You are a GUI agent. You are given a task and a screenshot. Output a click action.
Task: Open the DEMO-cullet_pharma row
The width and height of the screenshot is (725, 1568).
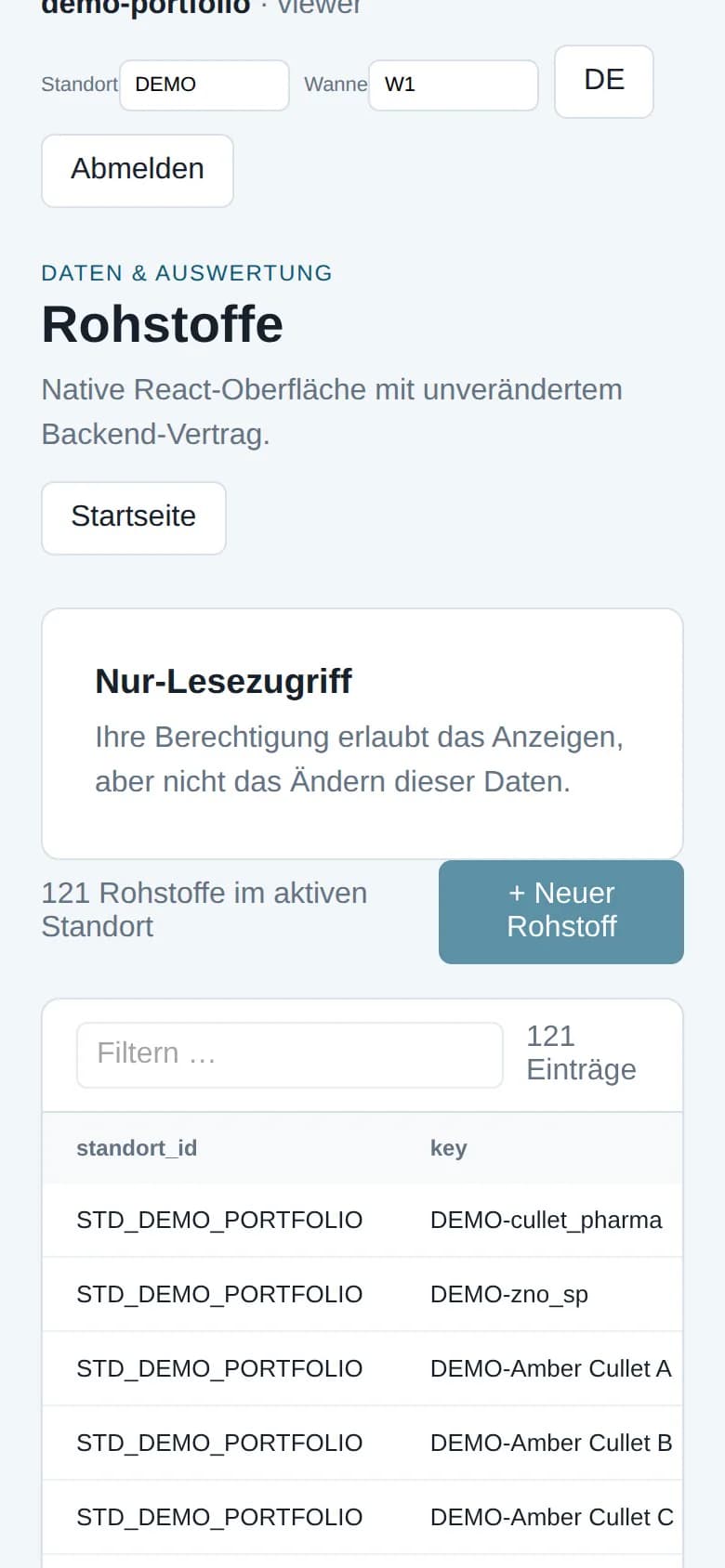click(x=362, y=1220)
